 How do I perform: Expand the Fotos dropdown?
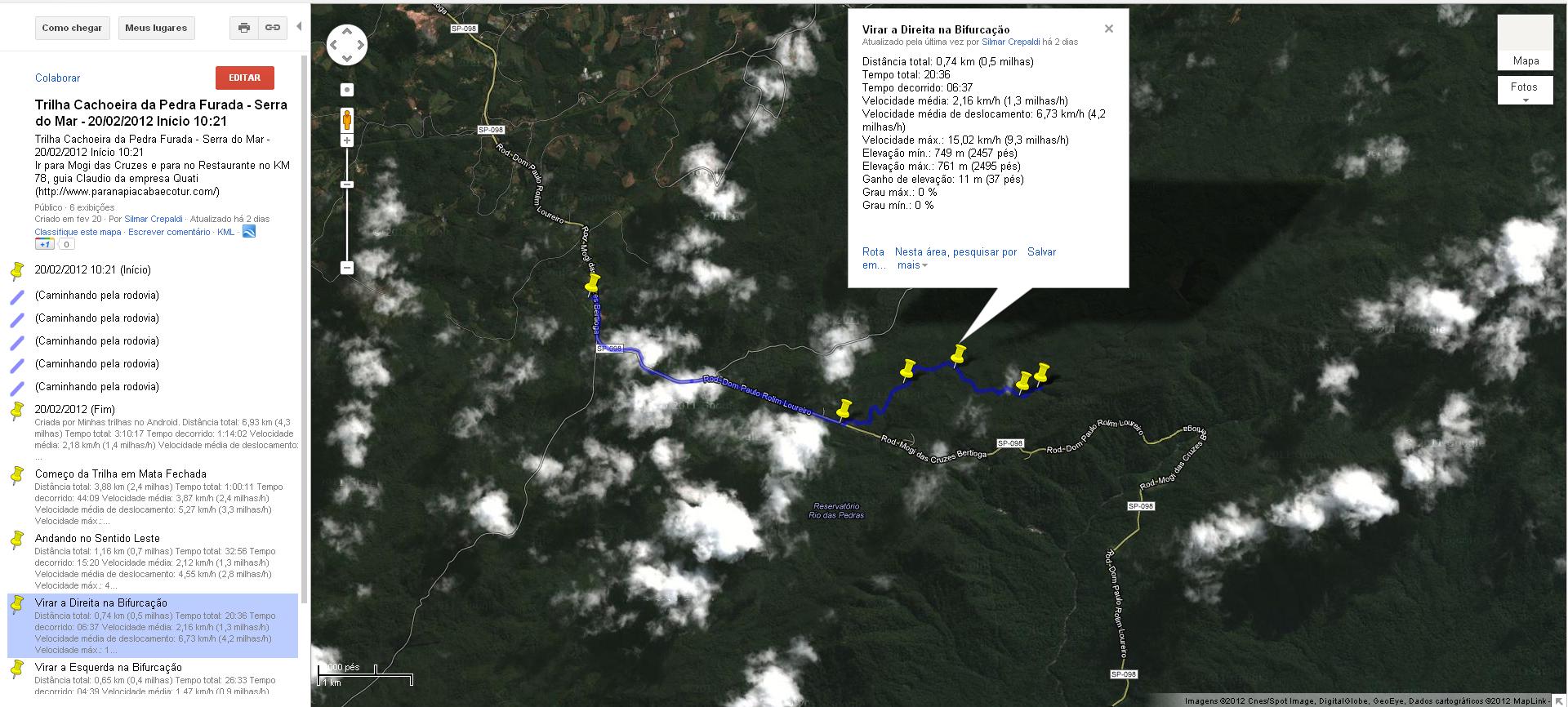1525,91
